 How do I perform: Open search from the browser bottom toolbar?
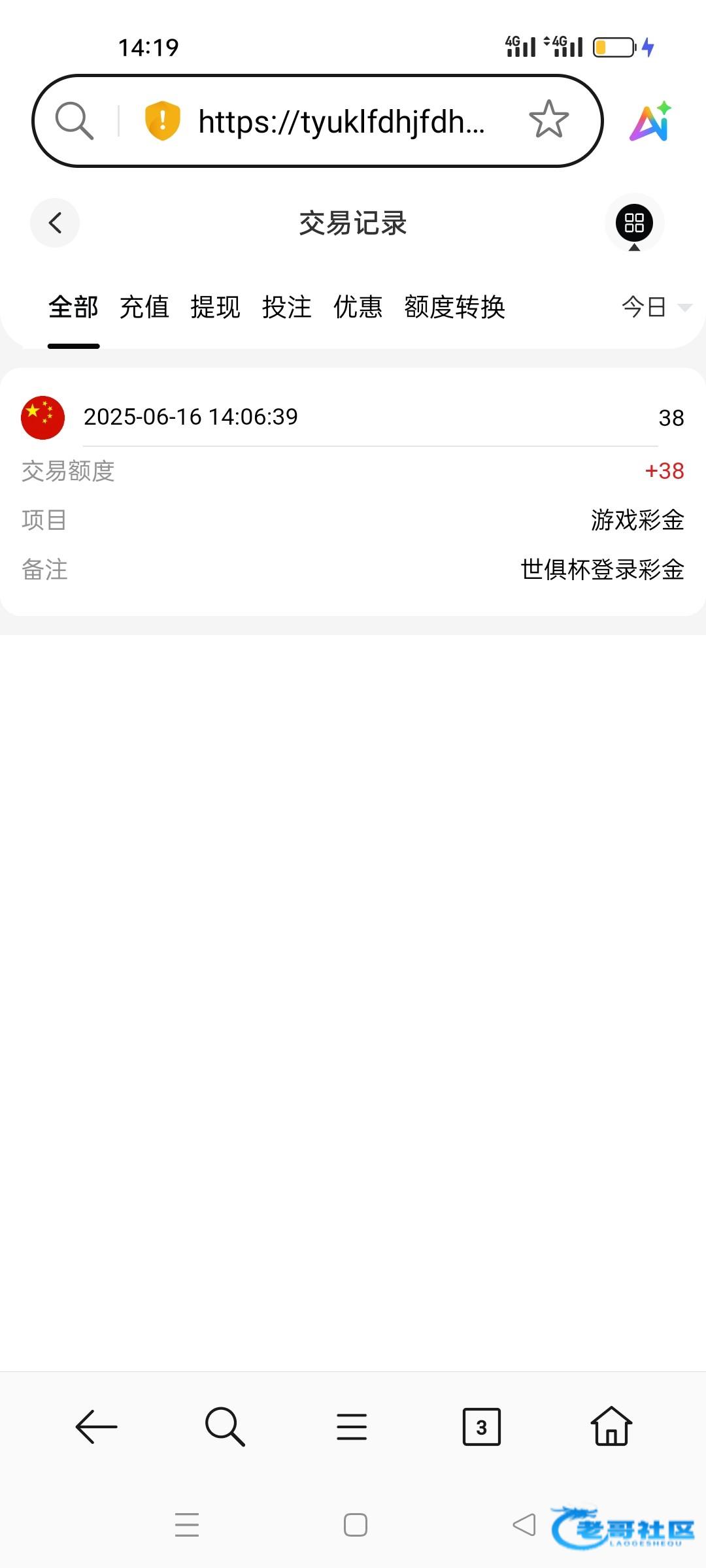[x=224, y=1426]
